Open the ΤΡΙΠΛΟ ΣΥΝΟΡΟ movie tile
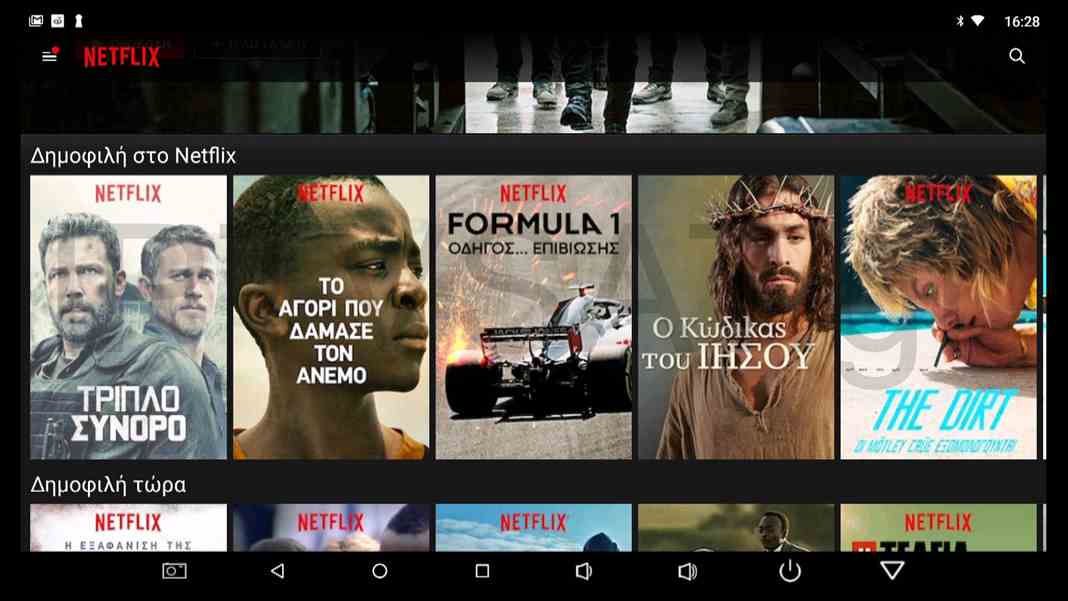This screenshot has height=601, width=1068. [x=128, y=317]
